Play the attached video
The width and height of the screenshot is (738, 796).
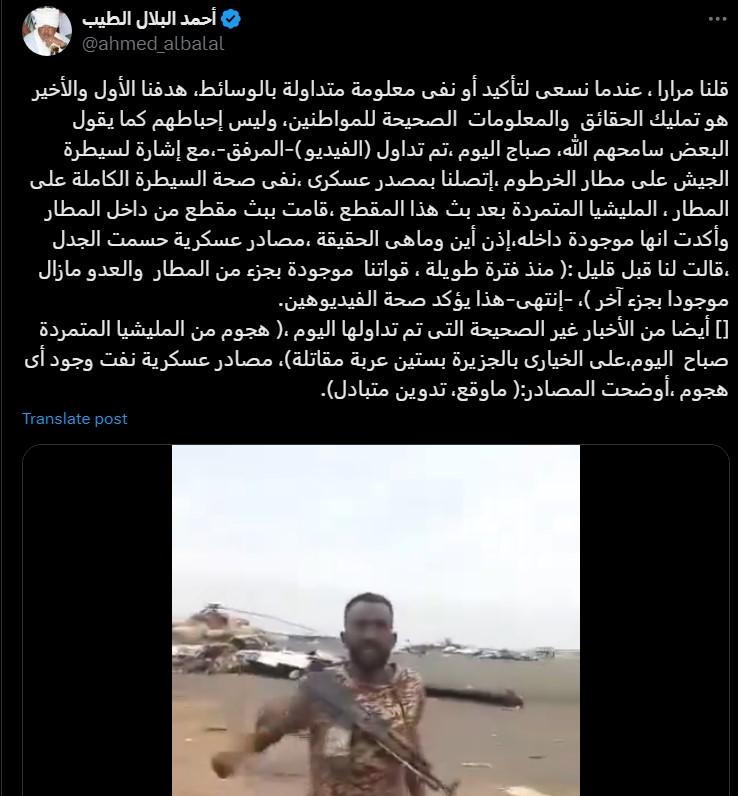tap(376, 620)
